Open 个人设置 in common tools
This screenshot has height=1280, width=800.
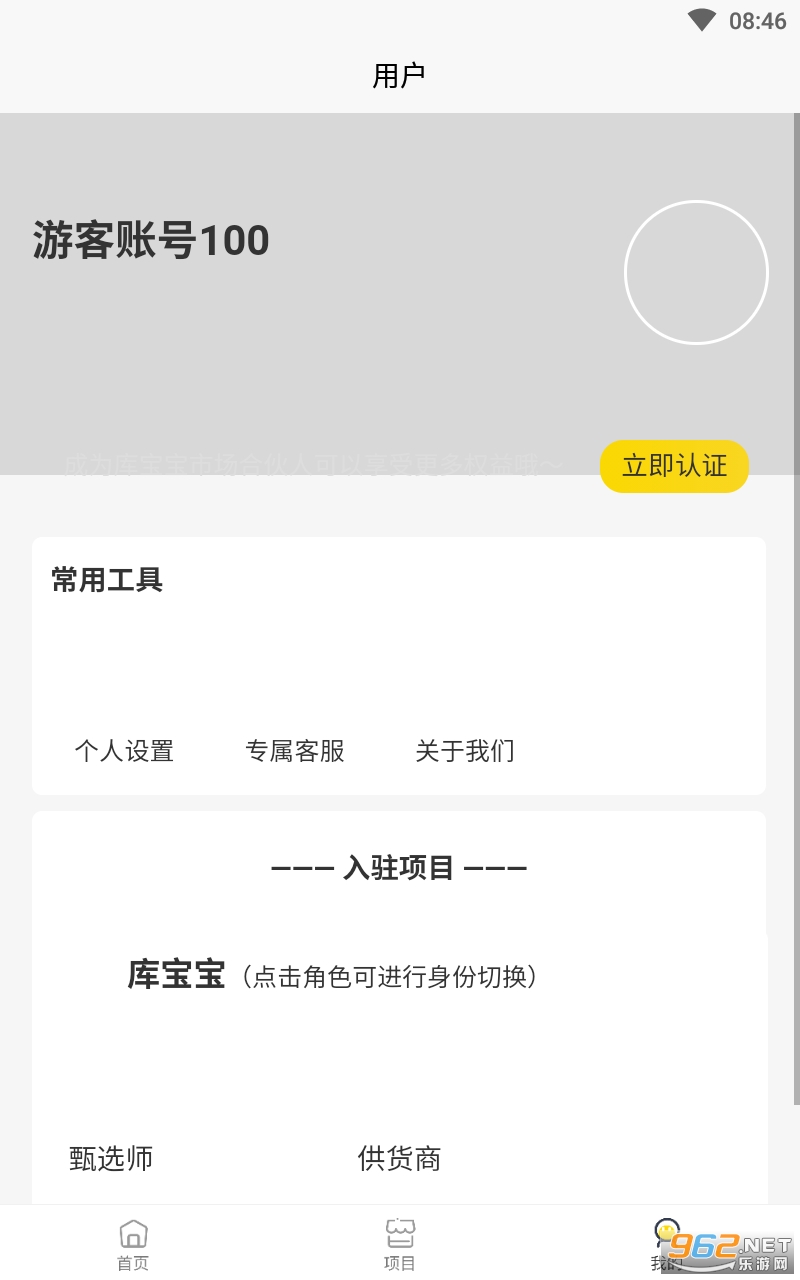(124, 751)
